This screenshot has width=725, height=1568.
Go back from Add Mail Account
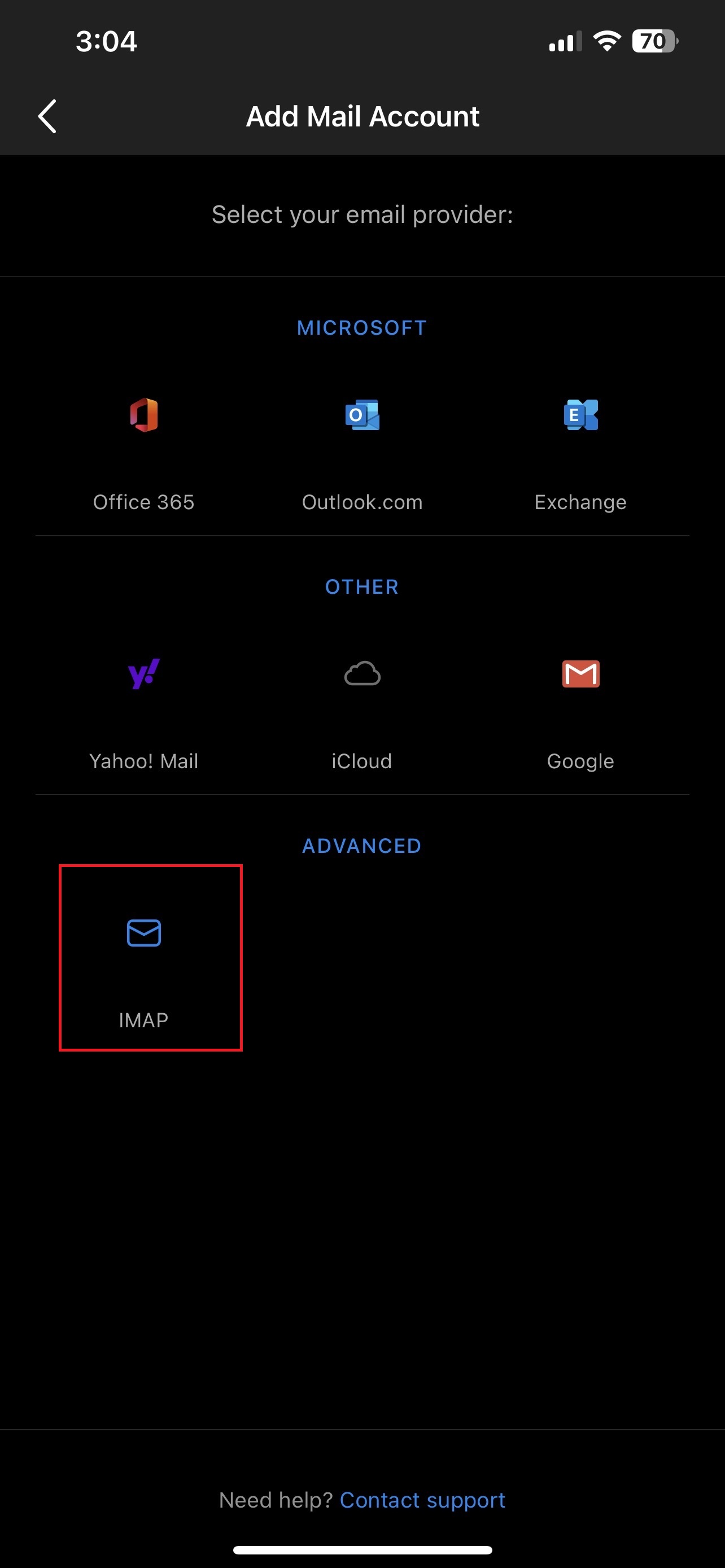[47, 116]
